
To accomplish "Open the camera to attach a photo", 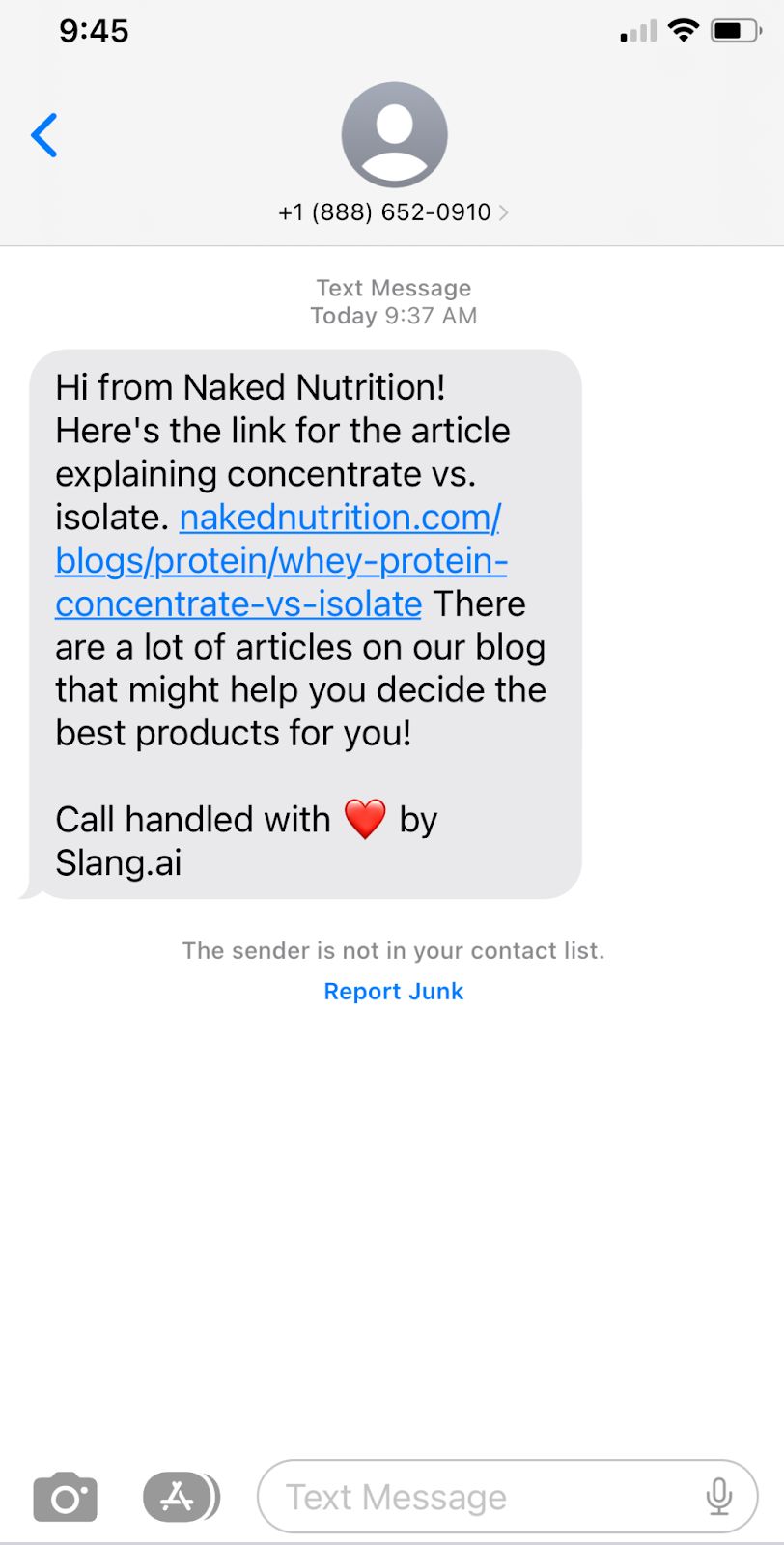I will (x=66, y=1498).
